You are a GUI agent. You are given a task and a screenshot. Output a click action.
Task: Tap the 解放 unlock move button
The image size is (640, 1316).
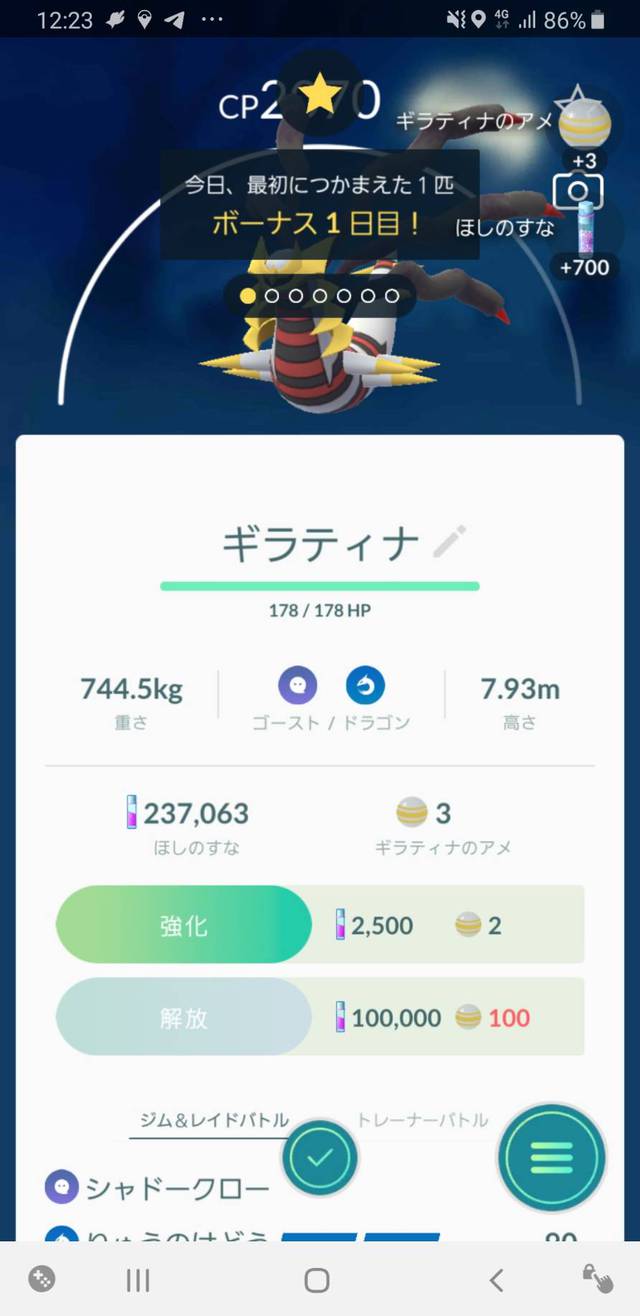click(184, 1018)
